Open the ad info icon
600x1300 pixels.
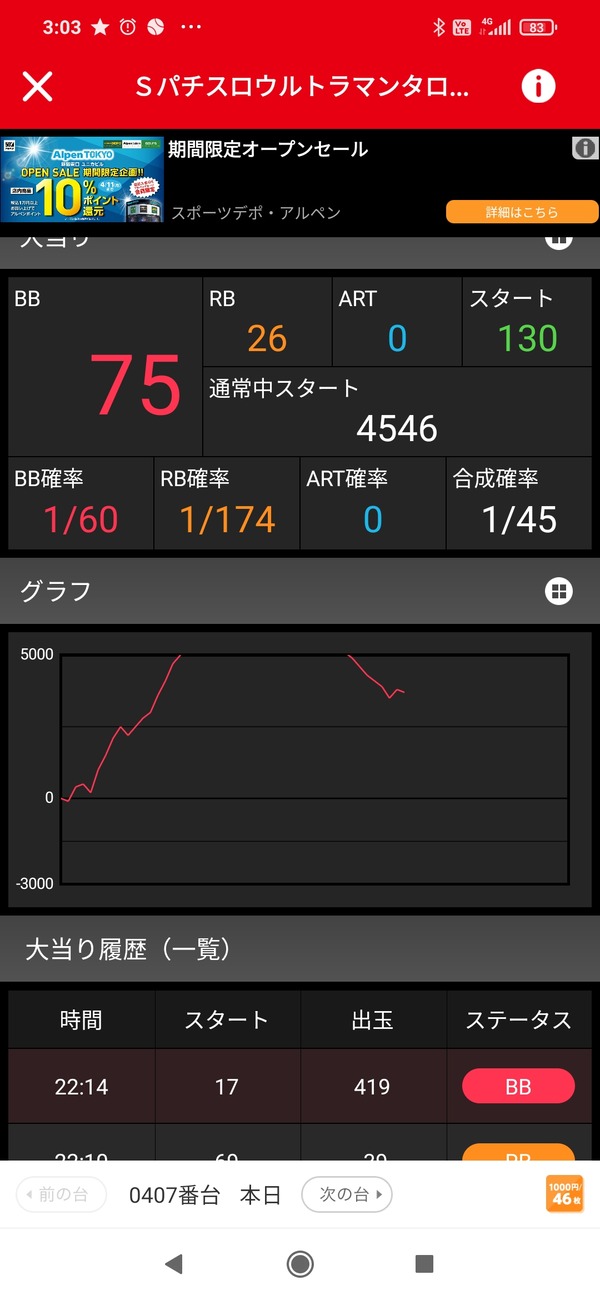coord(585,148)
